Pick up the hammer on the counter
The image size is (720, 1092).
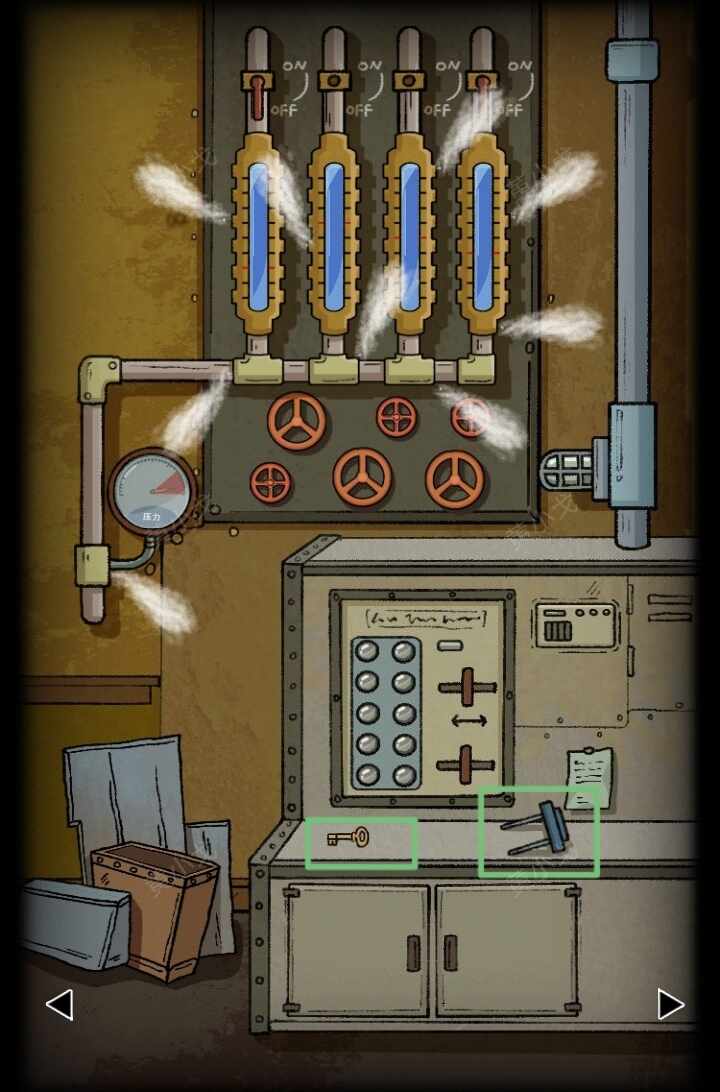[x=540, y=830]
